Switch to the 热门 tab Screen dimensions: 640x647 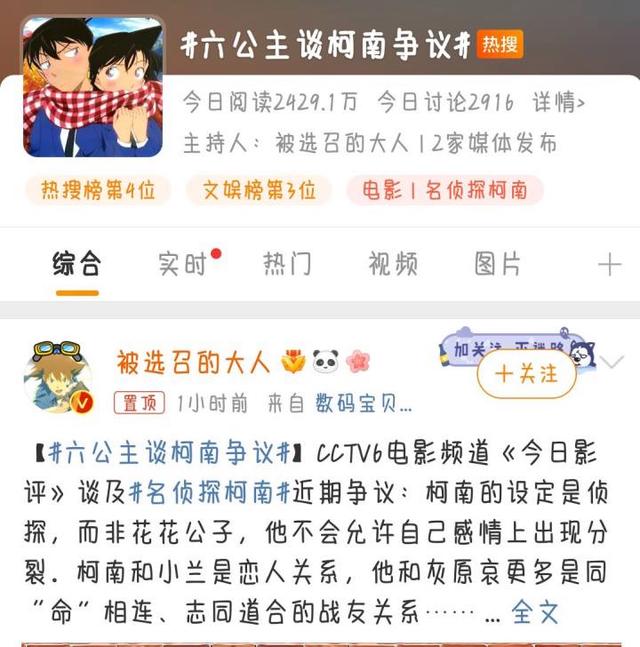[x=287, y=264]
